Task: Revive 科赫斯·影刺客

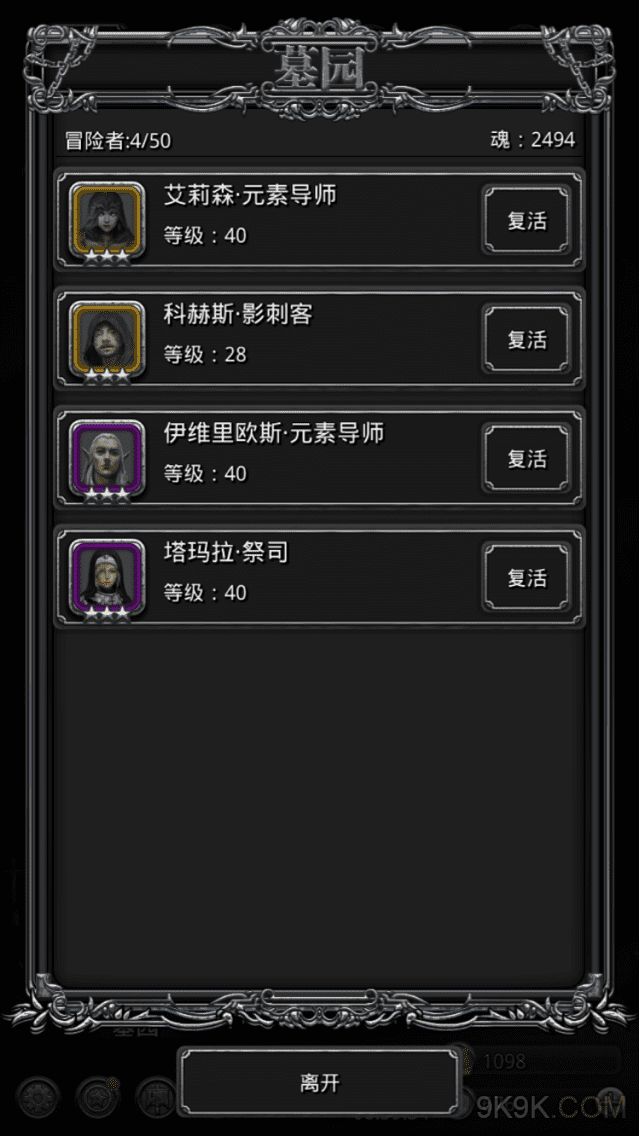Action: [526, 340]
